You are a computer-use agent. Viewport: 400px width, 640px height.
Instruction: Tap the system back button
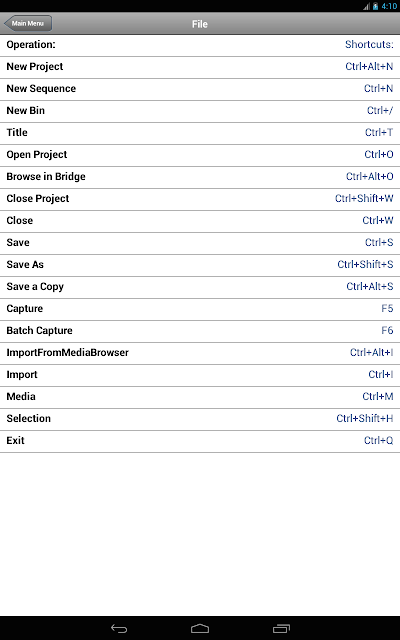119,628
